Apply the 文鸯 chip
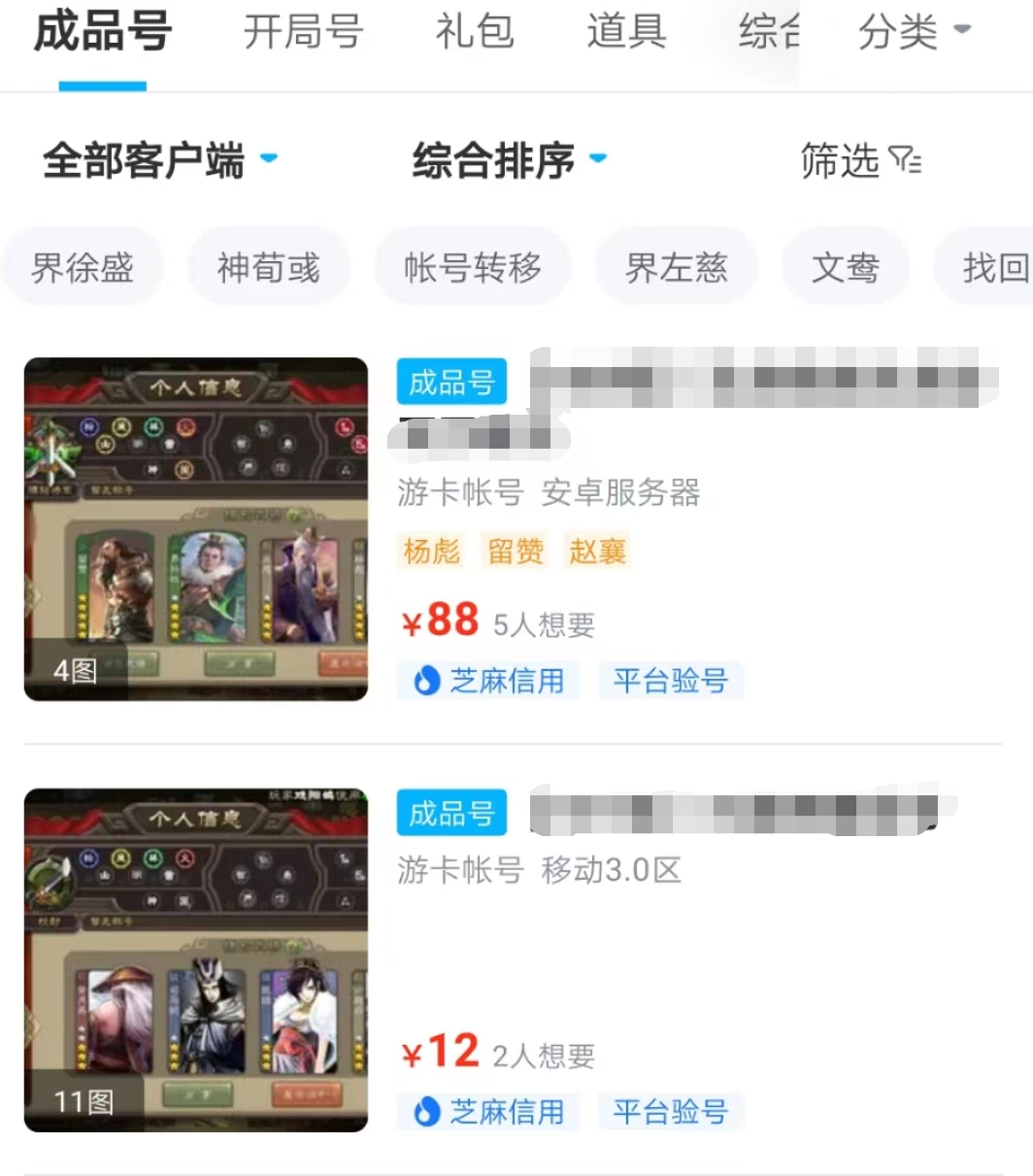This screenshot has width=1033, height=1176. 845,267
